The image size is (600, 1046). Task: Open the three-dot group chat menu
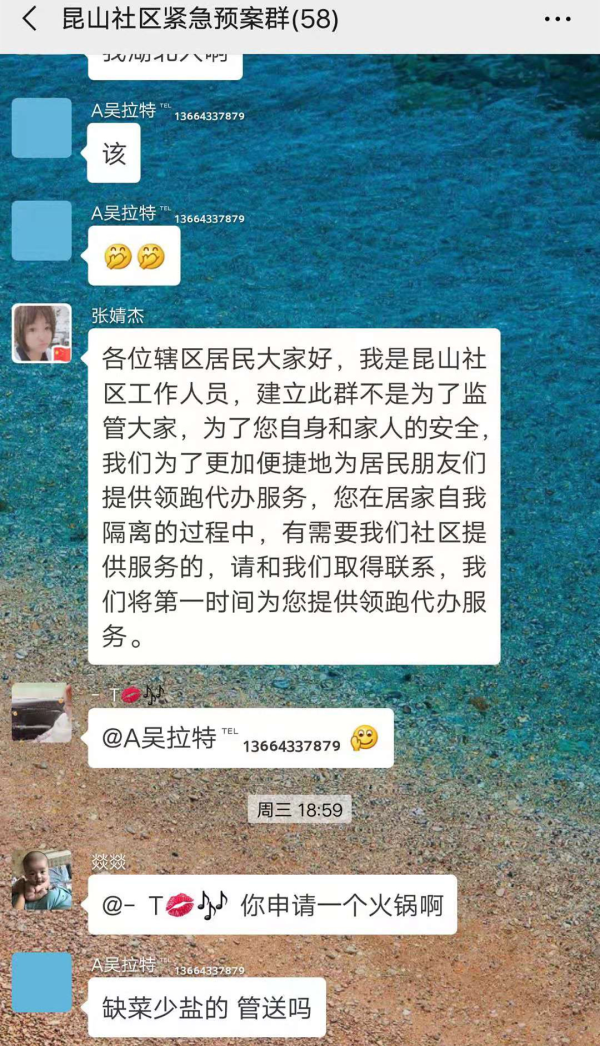coord(557,19)
